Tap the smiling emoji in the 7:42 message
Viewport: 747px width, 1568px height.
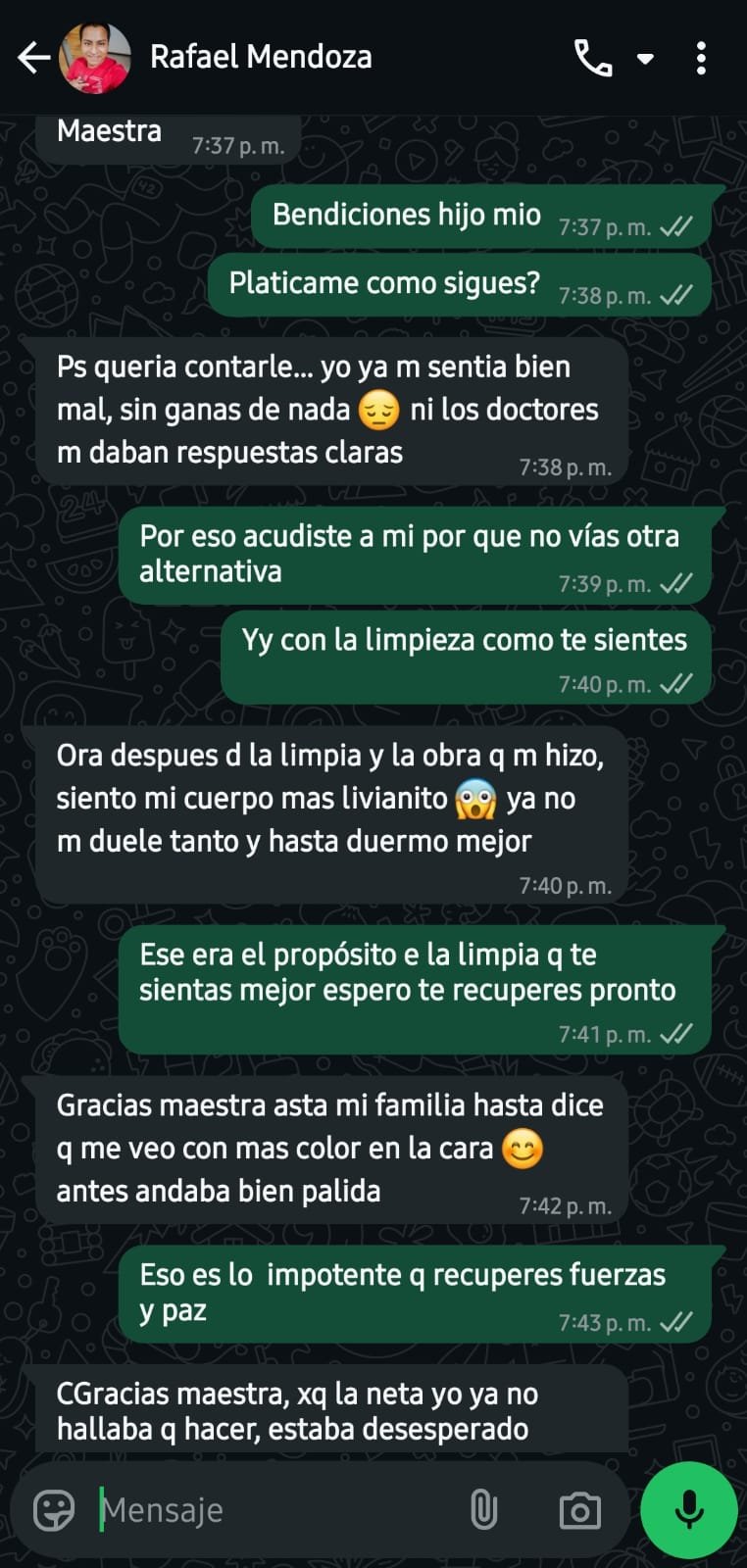(525, 1147)
